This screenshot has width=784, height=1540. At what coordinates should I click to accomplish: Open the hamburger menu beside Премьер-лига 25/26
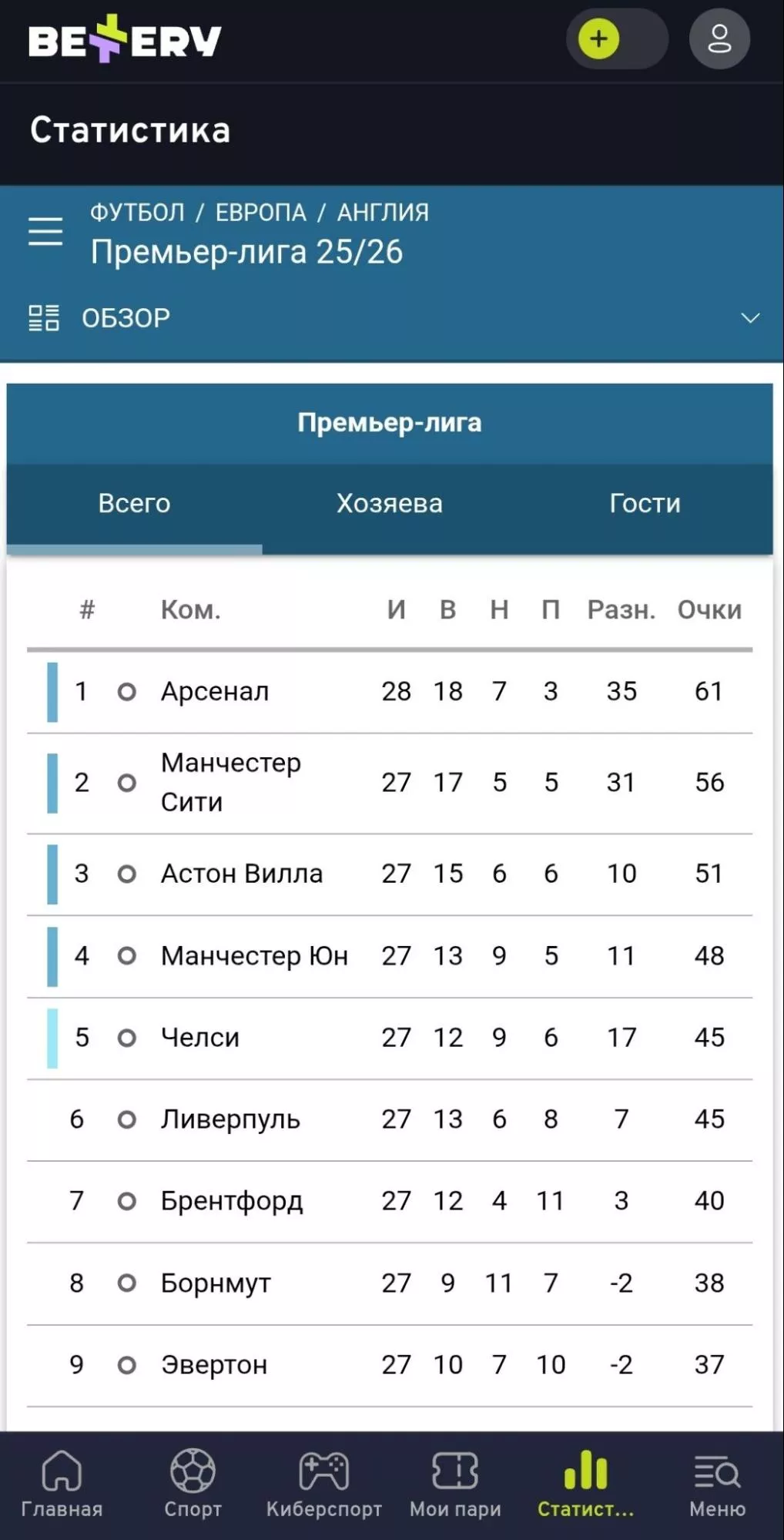click(45, 231)
